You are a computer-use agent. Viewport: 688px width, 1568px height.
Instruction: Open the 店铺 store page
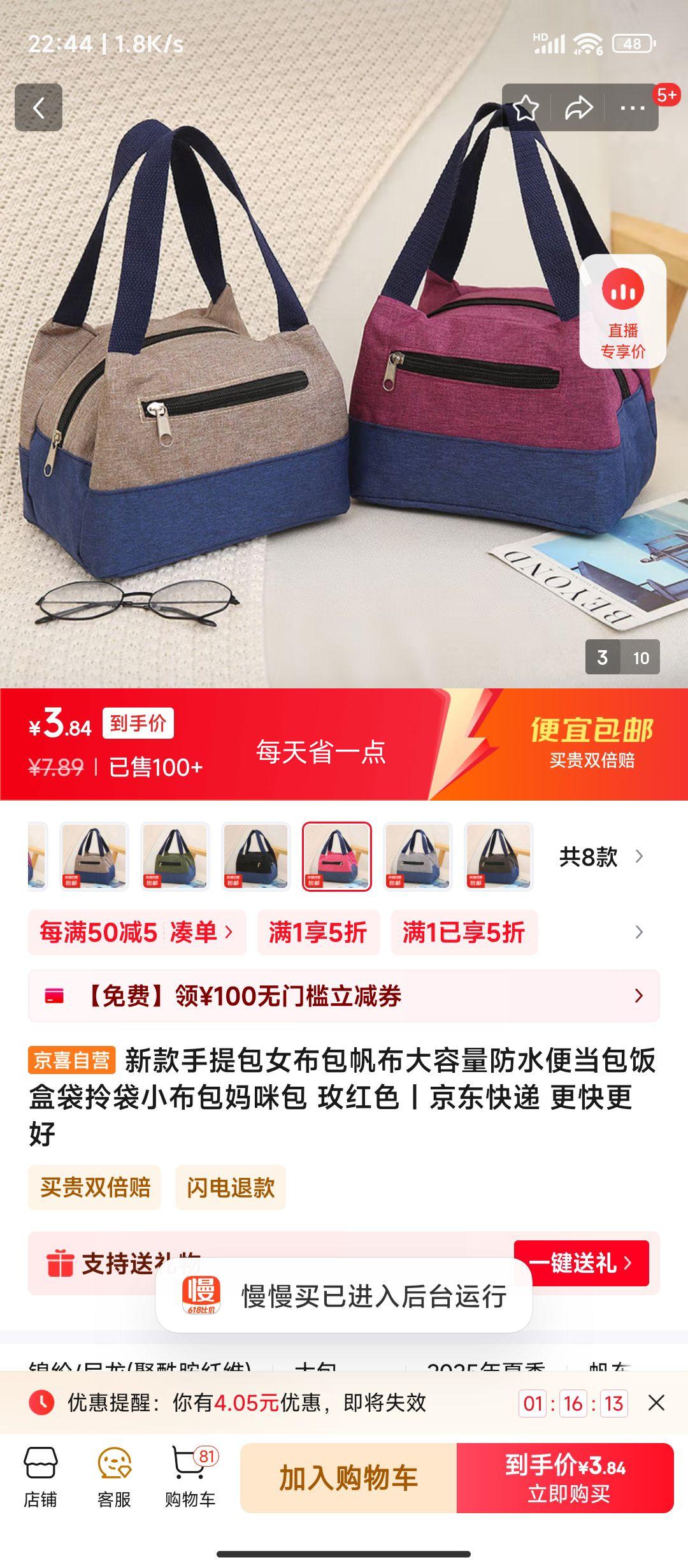40,1476
